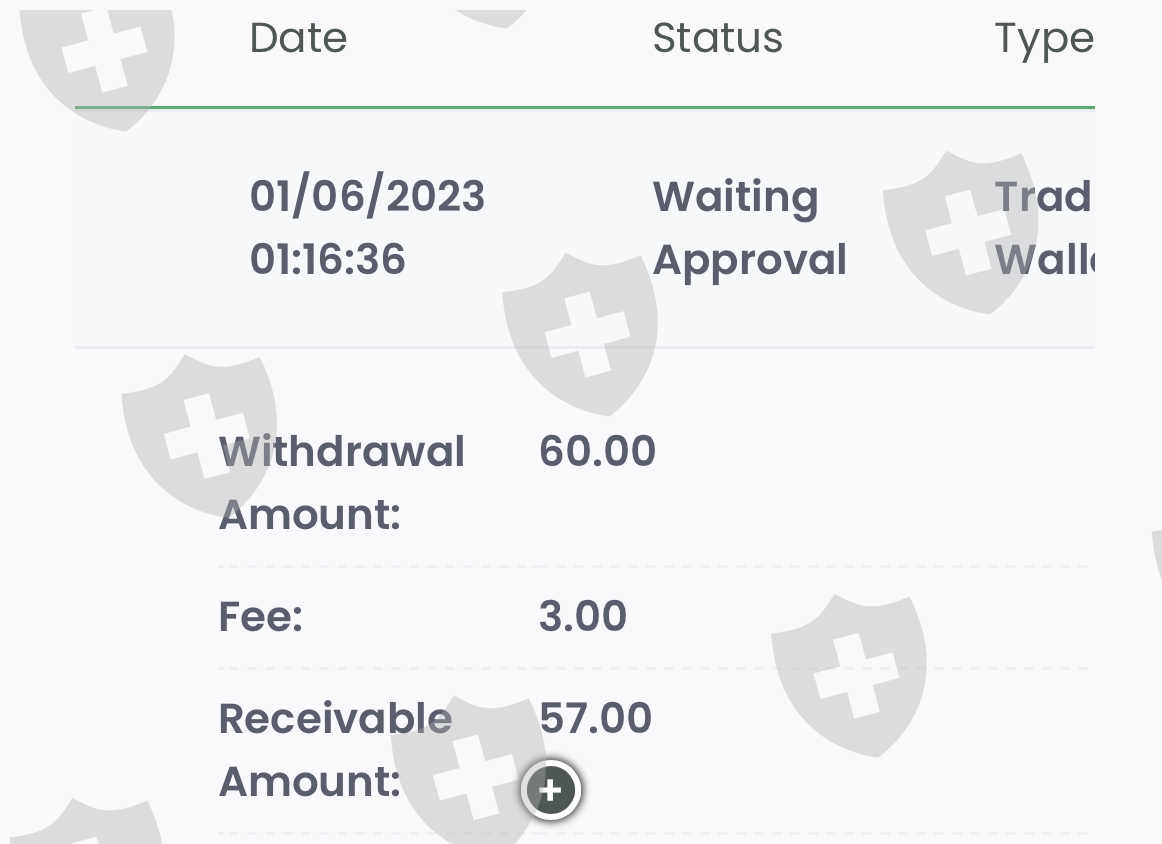Tap the round plus icon below 57.00

(x=551, y=790)
